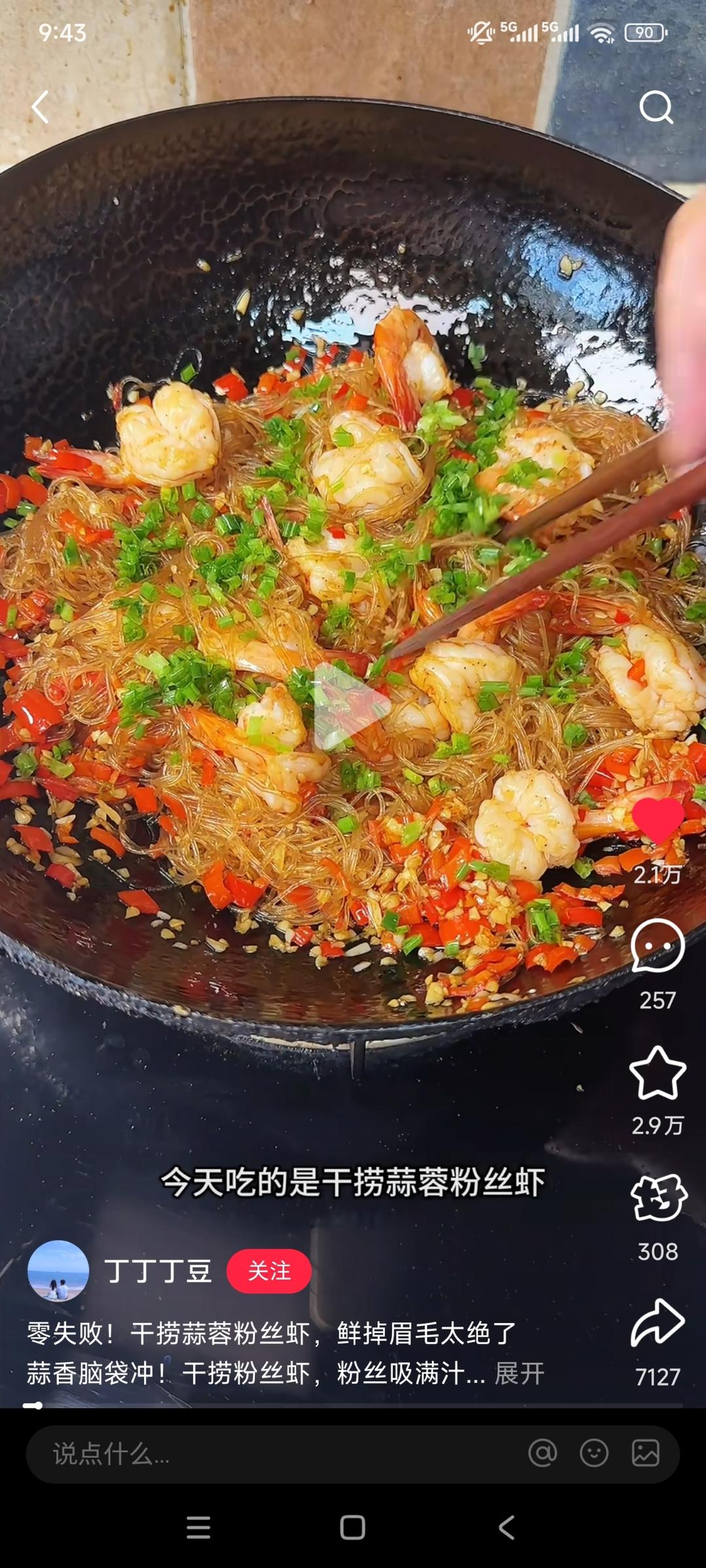Open search with the magnifier icon
Screen dimensions: 706x1568
pos(656,107)
